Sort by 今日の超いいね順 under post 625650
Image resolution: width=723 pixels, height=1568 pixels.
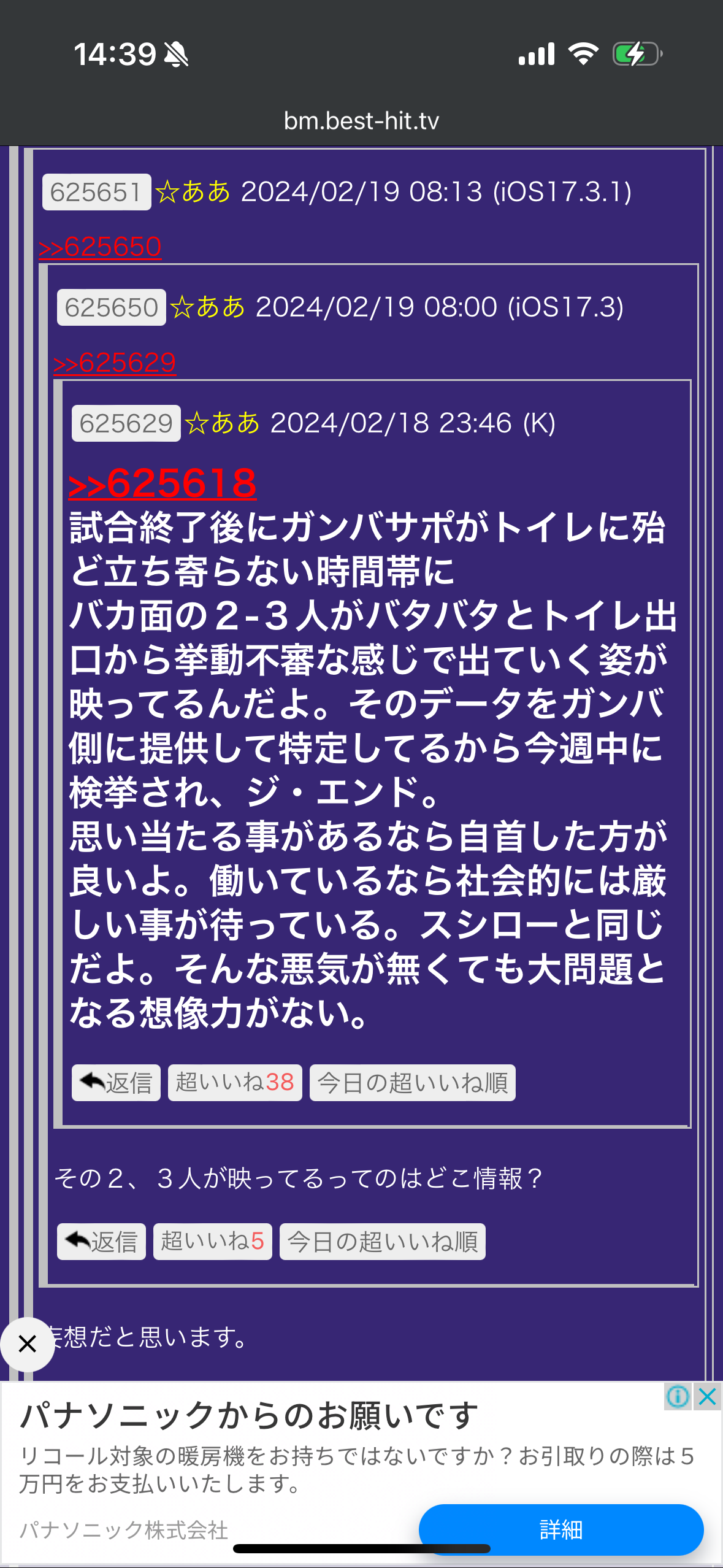pos(382,1242)
